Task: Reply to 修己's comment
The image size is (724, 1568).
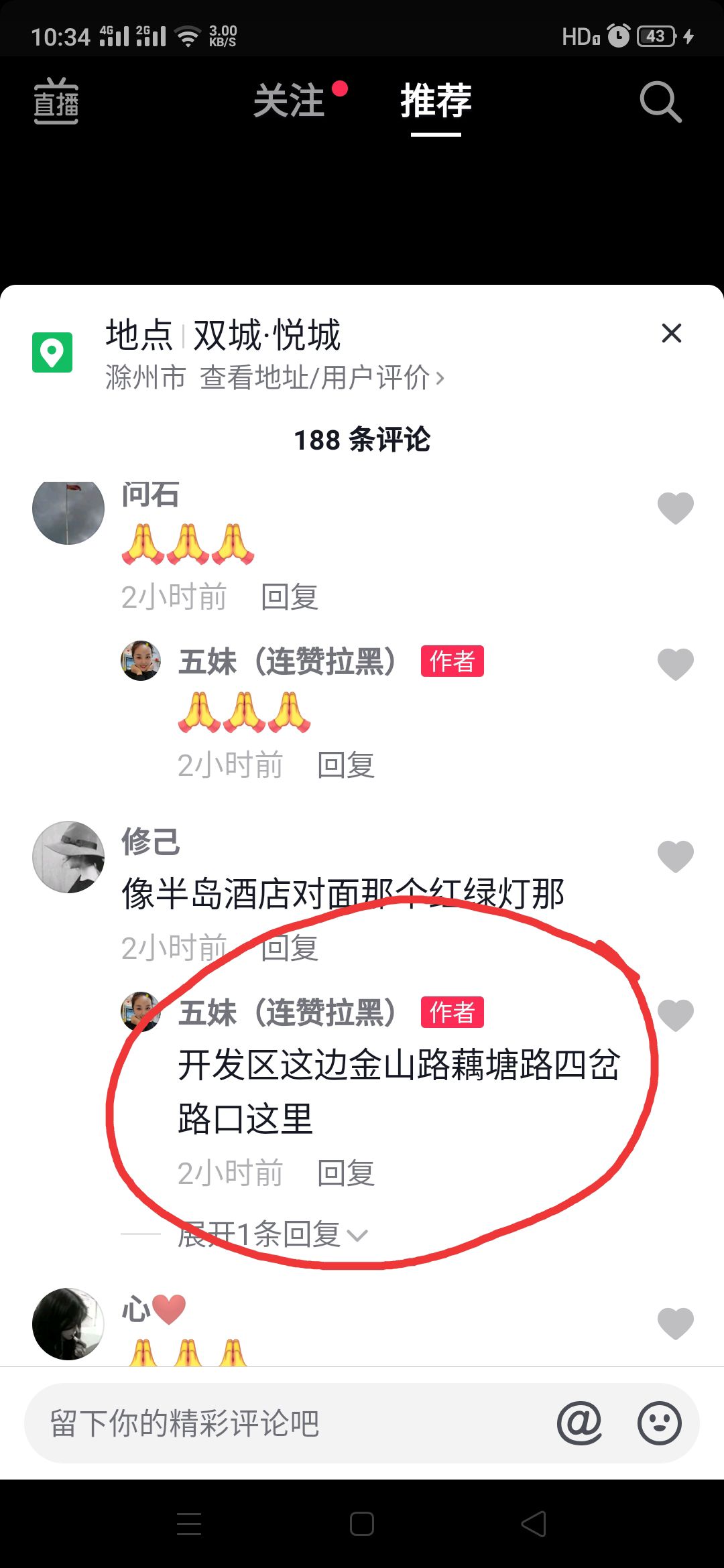Action: pyautogui.click(x=289, y=948)
